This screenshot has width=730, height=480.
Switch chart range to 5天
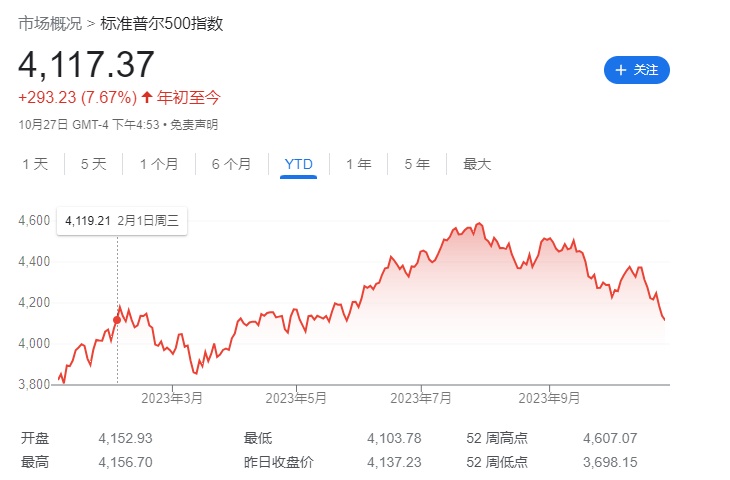(93, 164)
